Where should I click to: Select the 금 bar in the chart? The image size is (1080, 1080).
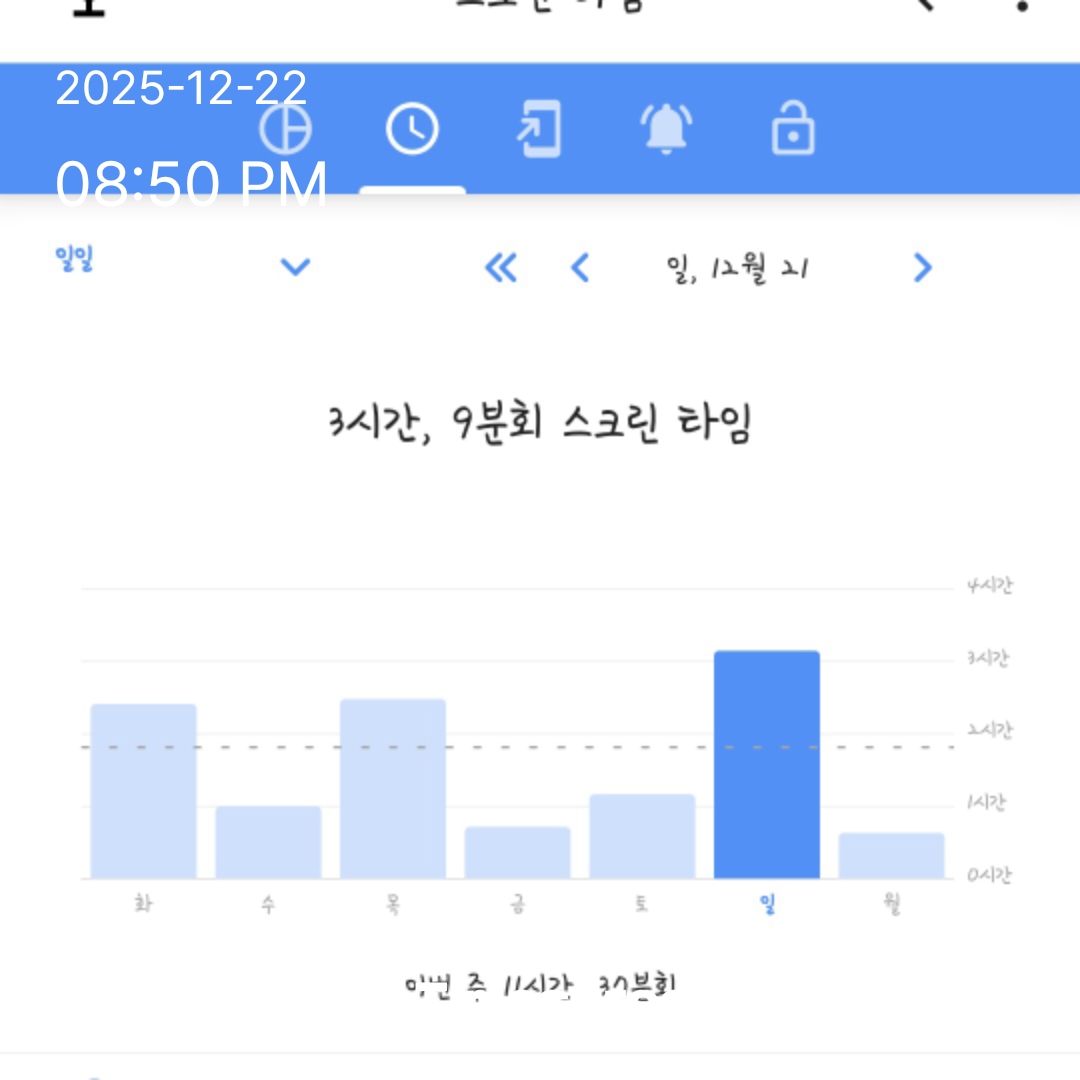click(517, 852)
